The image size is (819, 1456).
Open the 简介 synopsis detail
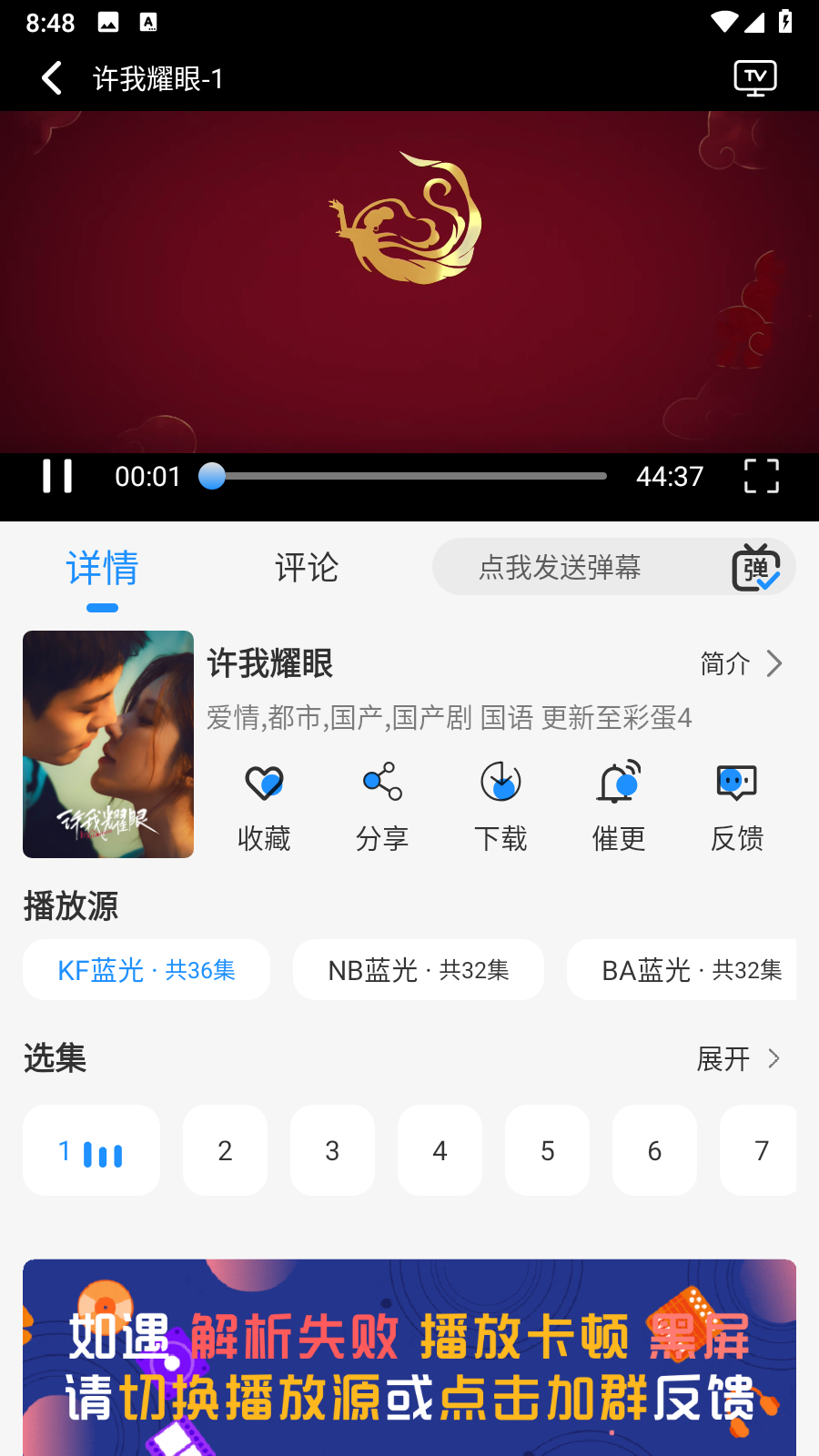[740, 664]
